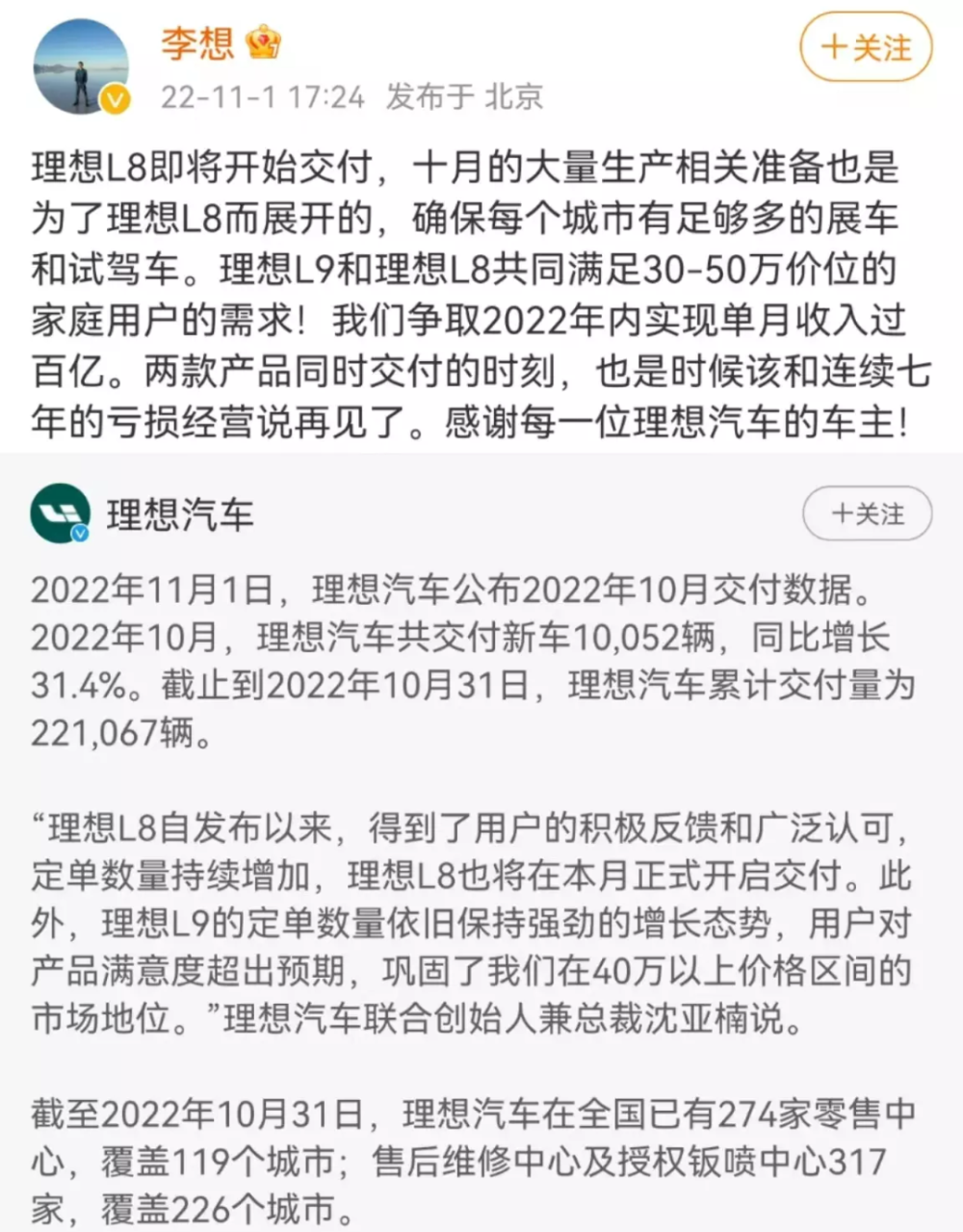
Task: Open the 理想汽车 username link
Action: pos(179,514)
